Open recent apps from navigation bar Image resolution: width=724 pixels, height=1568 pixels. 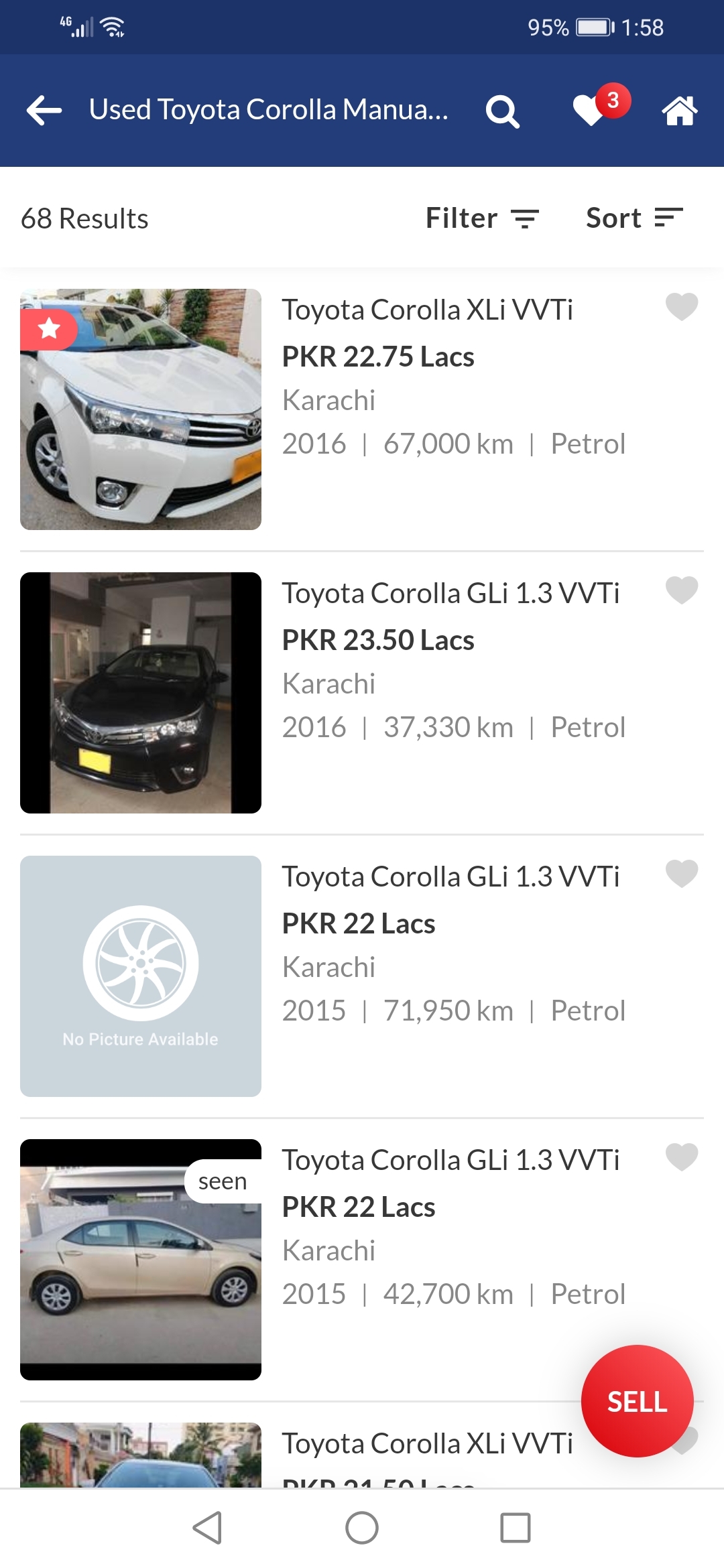point(516,1528)
